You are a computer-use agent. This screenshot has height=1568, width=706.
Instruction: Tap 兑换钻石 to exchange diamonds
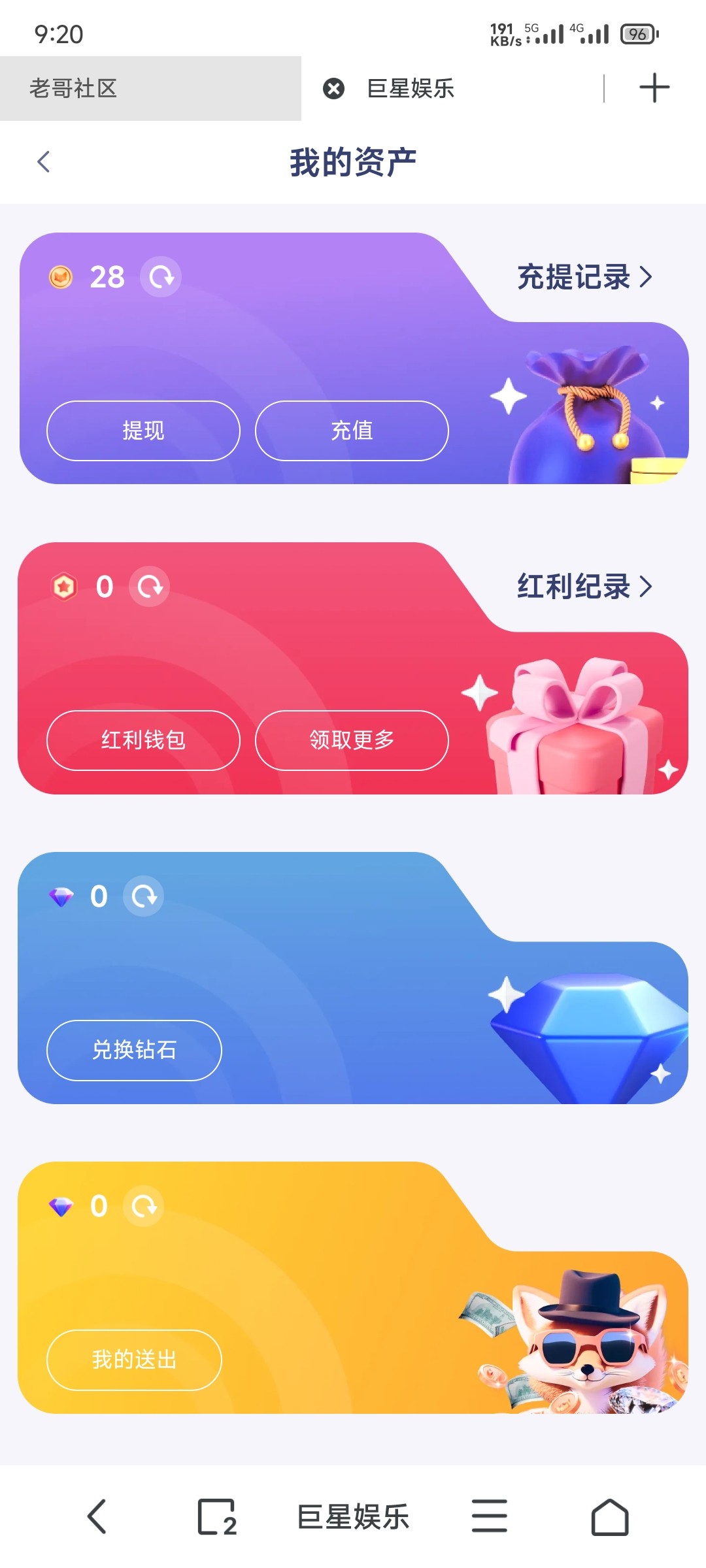134,1050
